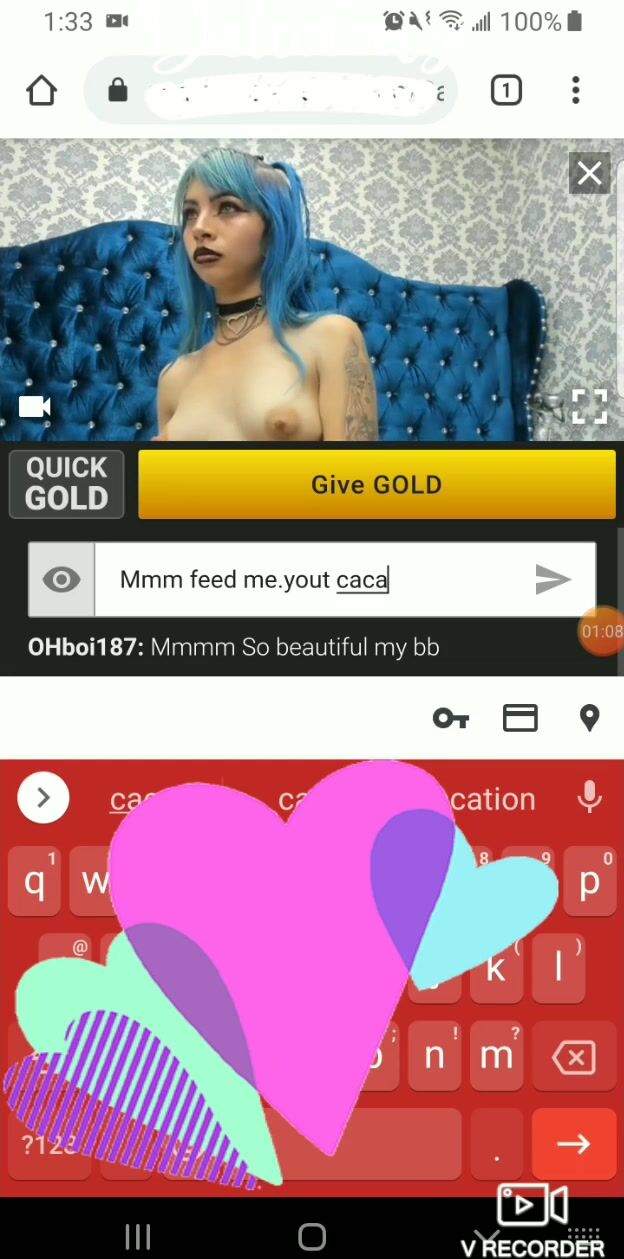Viewport: 624px width, 1259px height.
Task: Expand the keyboard suggestion strip arrow
Action: [43, 798]
